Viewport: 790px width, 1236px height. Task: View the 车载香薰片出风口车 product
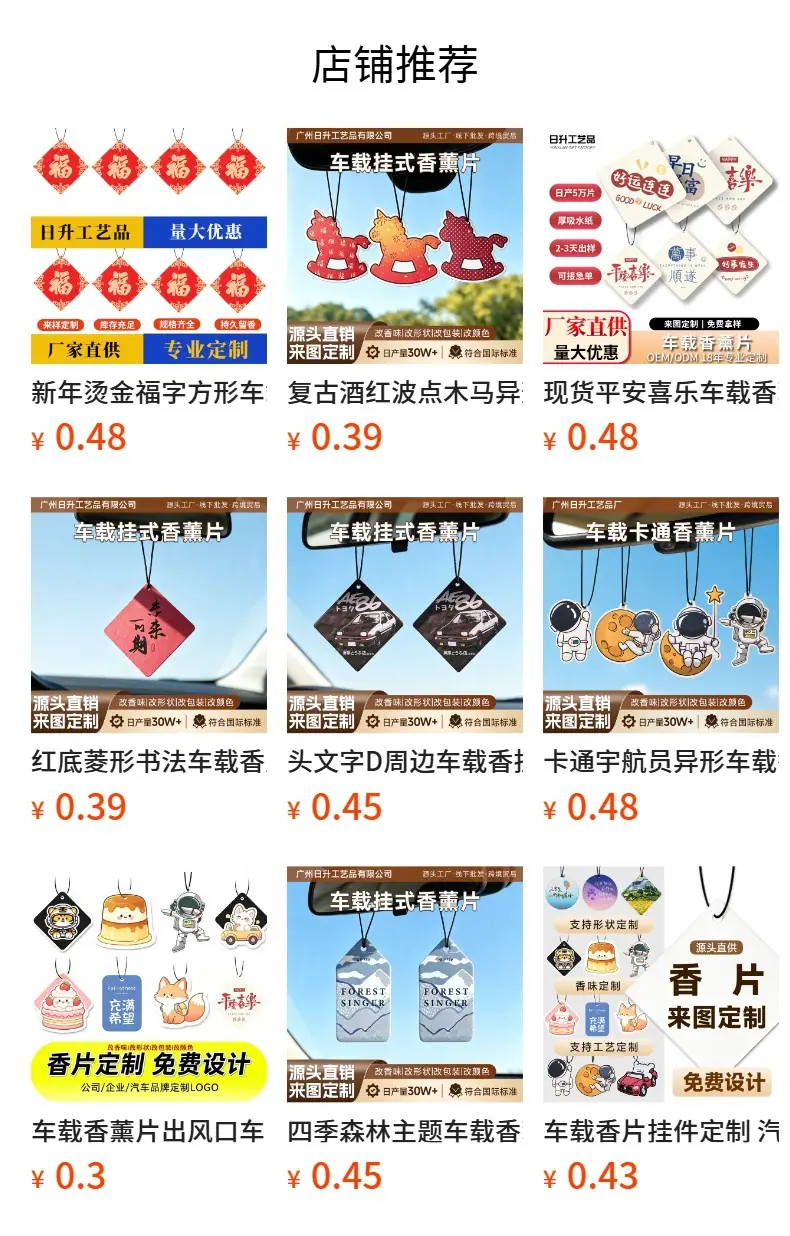pos(149,1031)
